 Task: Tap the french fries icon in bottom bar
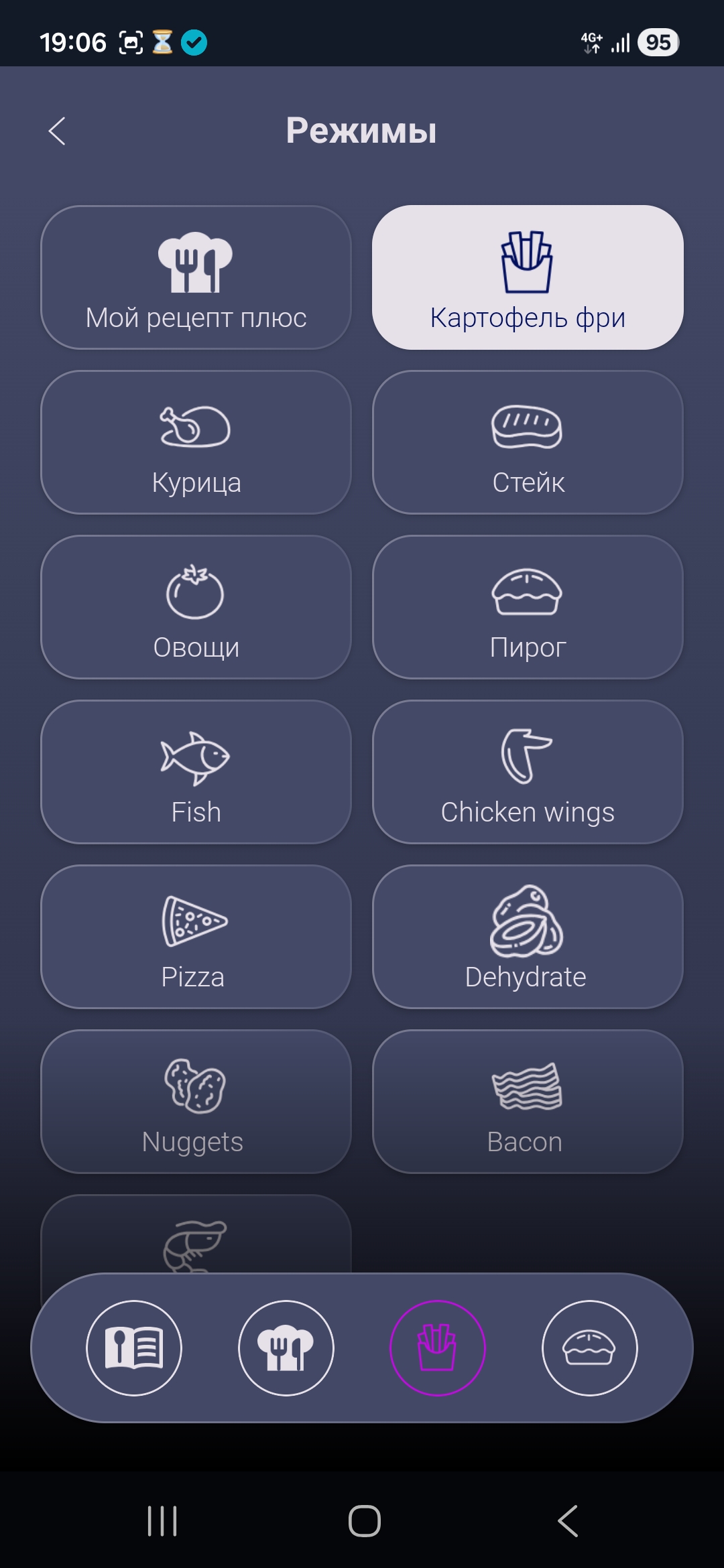[x=438, y=1348]
